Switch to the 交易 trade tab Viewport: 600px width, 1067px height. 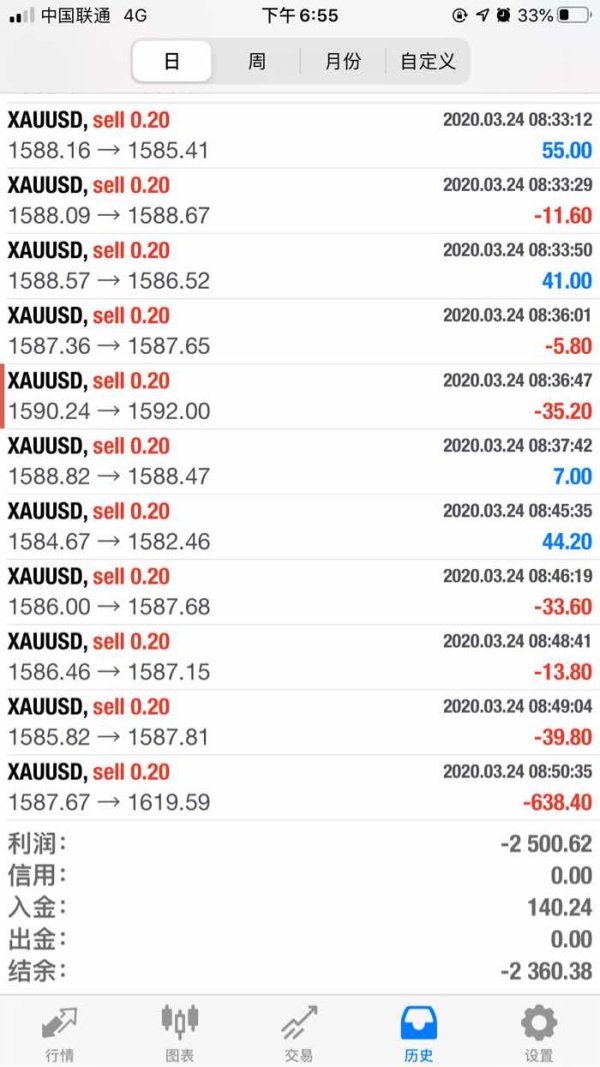coord(299,1032)
